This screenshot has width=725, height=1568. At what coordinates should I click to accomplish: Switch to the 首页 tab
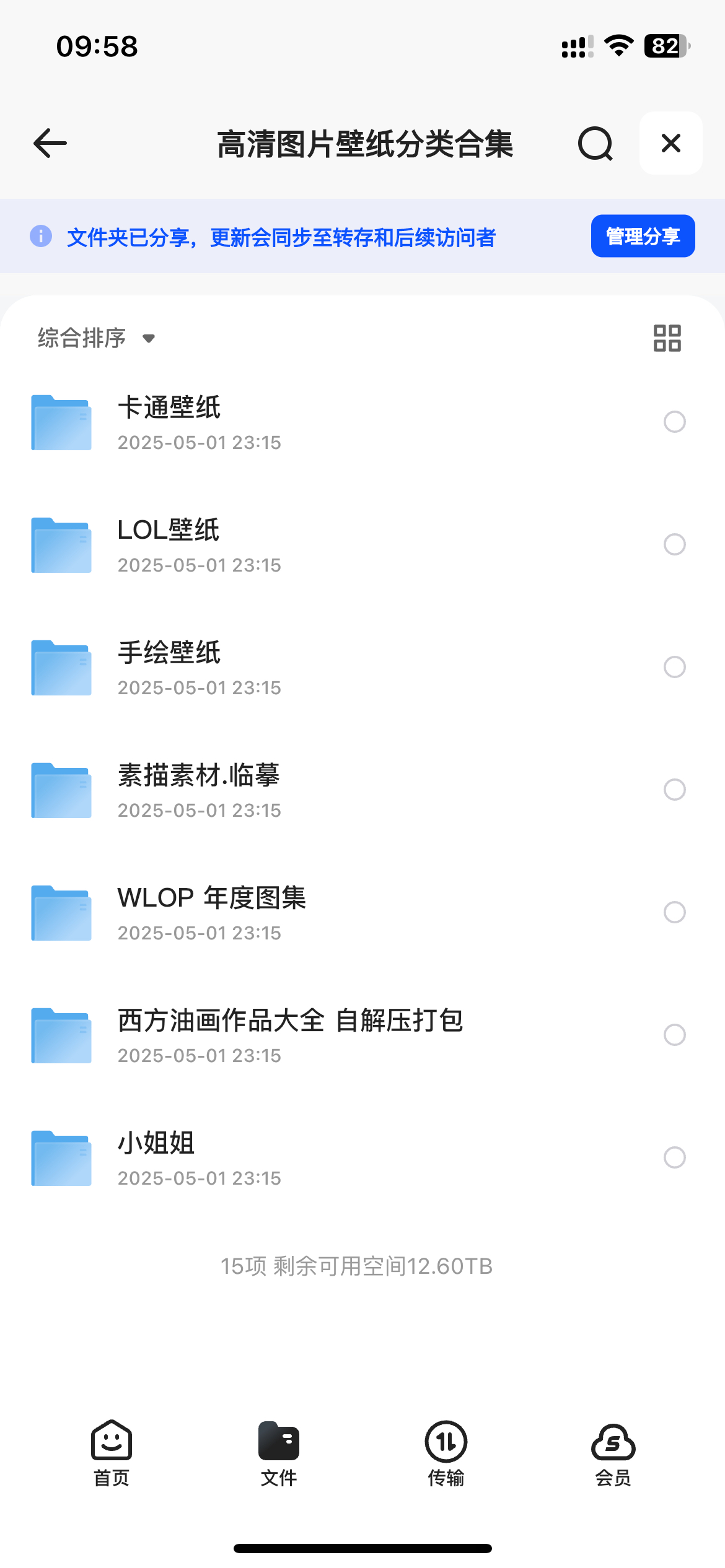click(x=112, y=1453)
